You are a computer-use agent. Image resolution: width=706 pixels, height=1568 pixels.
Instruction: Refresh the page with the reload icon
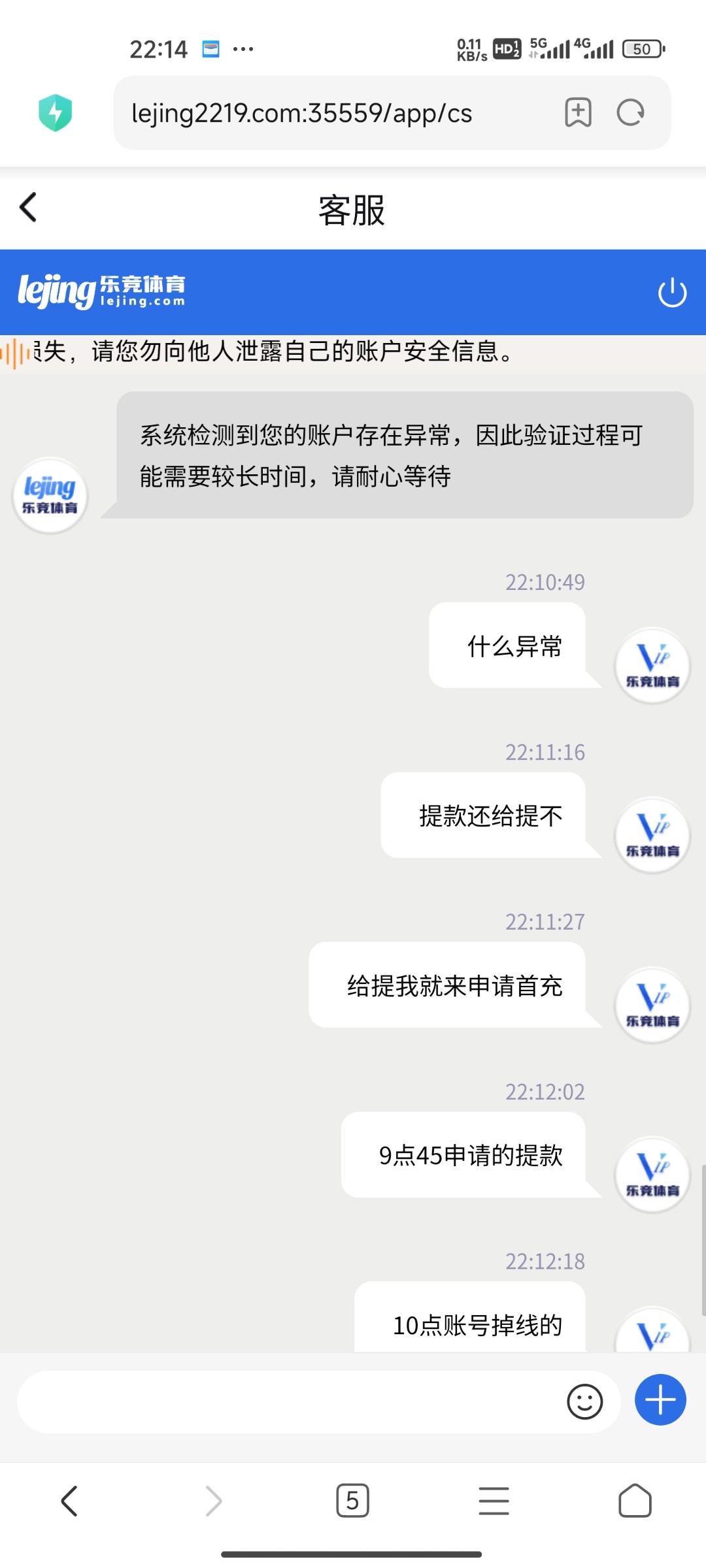pyautogui.click(x=629, y=113)
